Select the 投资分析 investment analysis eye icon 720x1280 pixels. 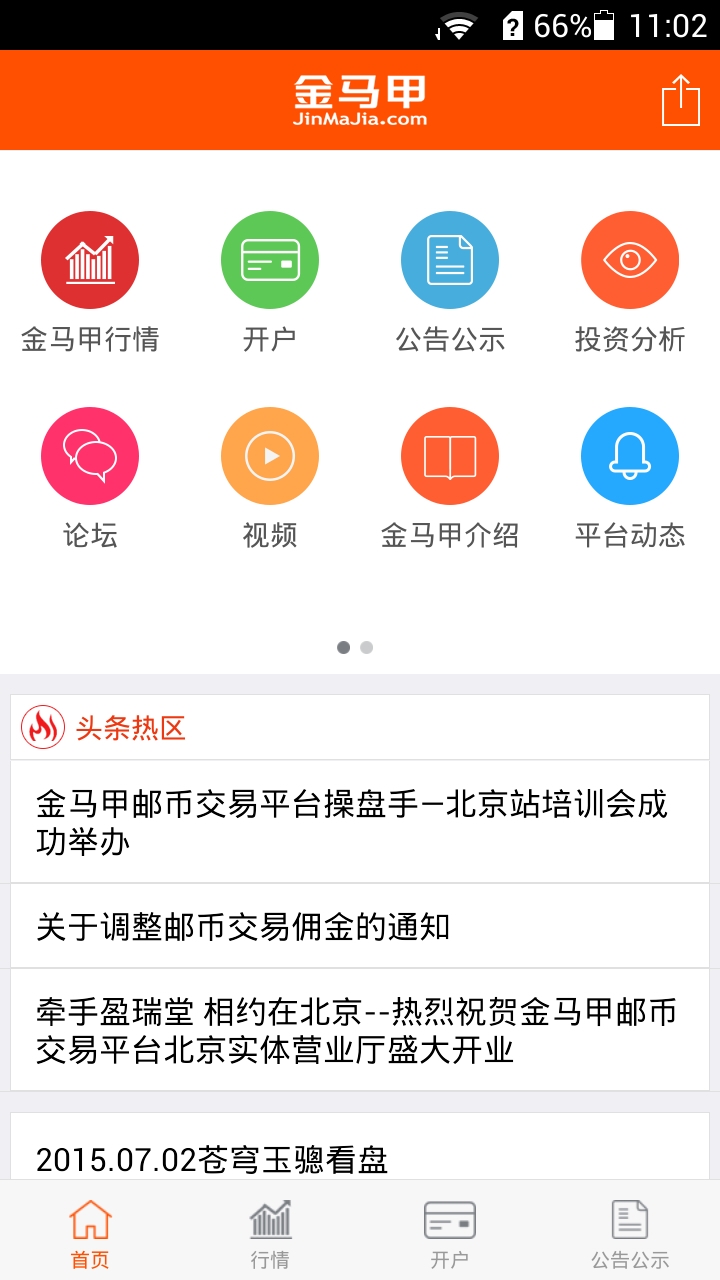630,258
